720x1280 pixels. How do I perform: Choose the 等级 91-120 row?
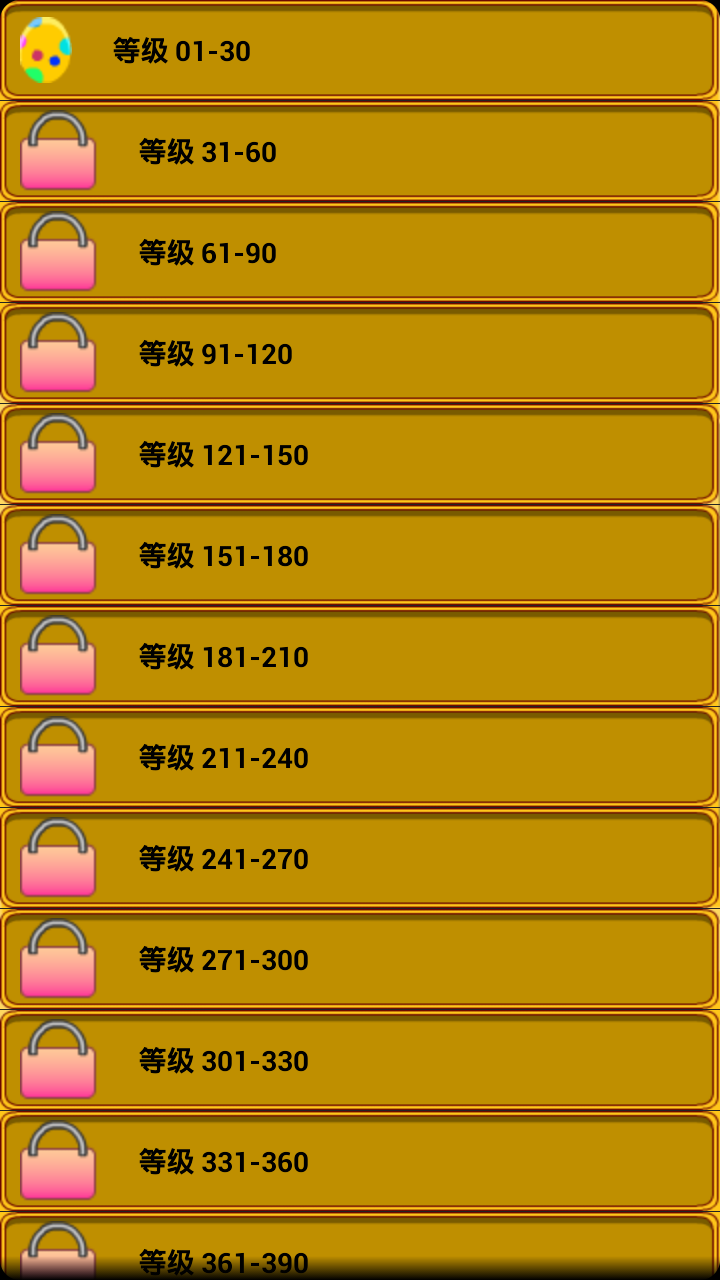click(x=360, y=354)
